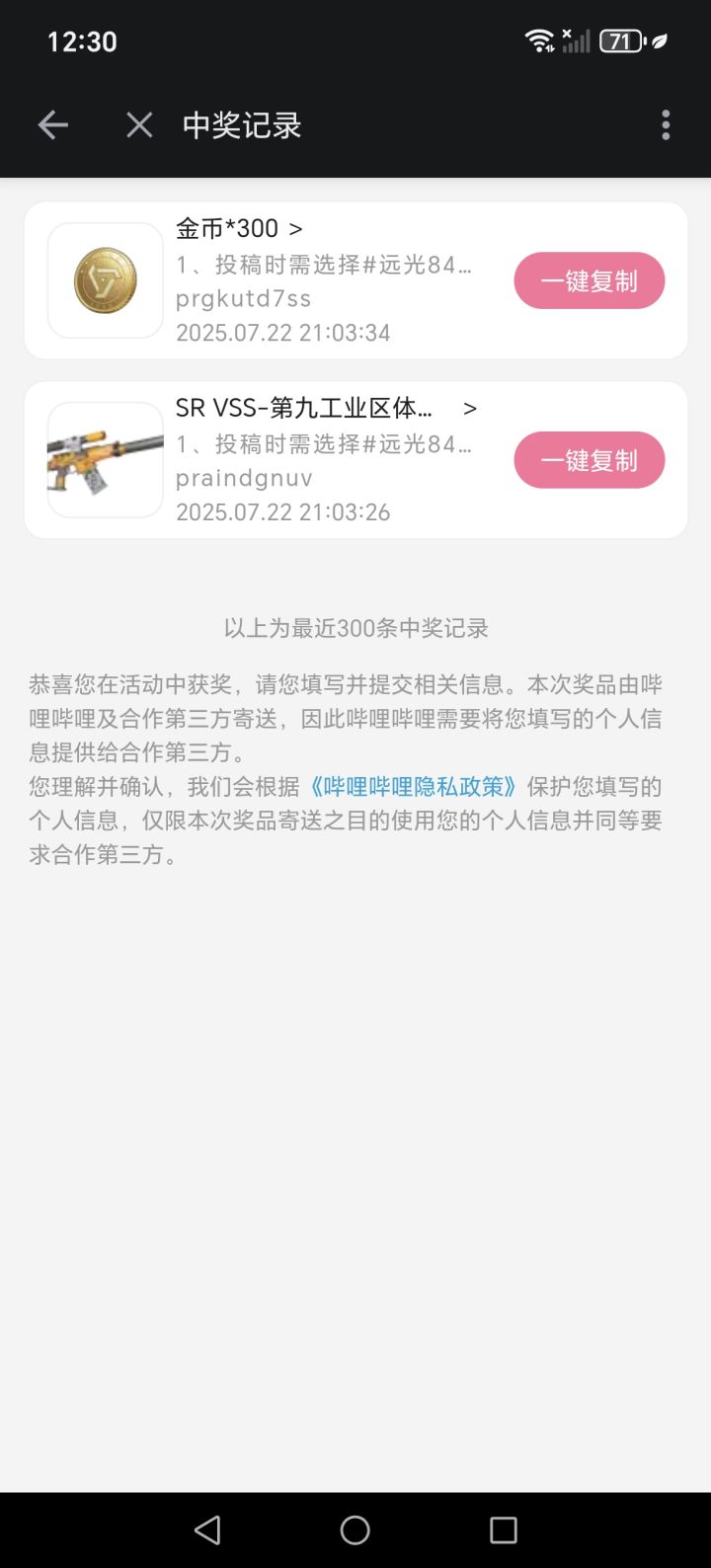Open the three-dot overflow menu

point(666,125)
